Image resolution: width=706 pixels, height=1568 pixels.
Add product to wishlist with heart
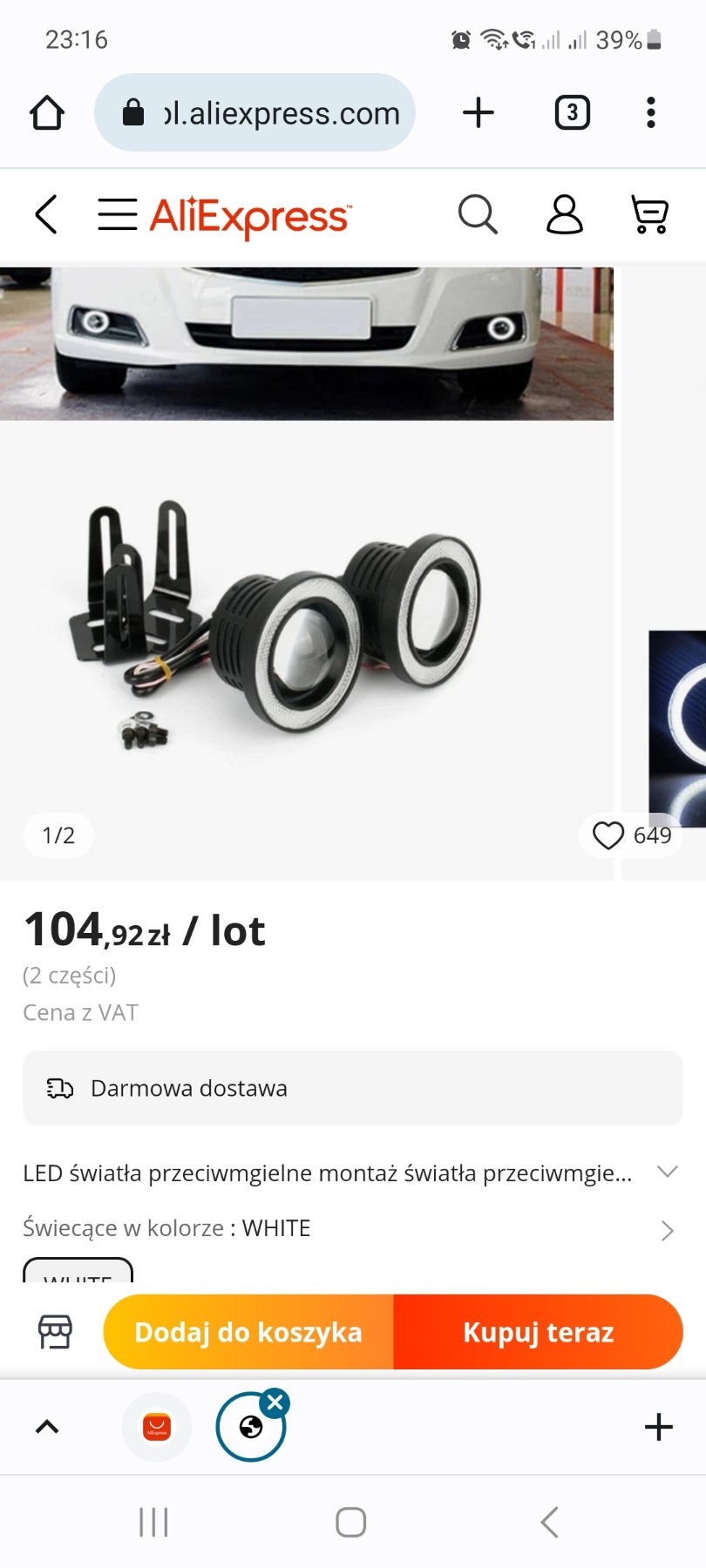click(x=608, y=835)
